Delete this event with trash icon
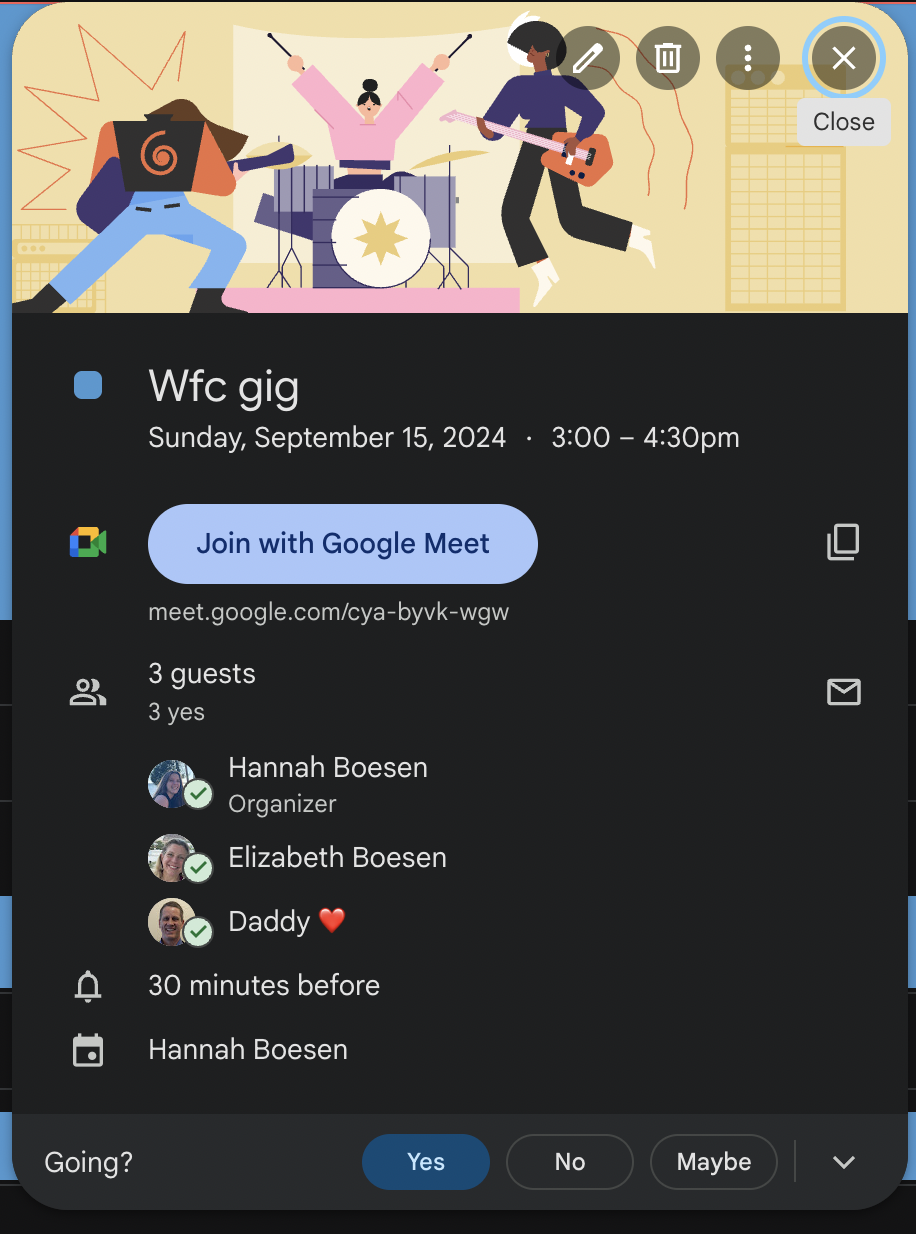The image size is (916, 1234). (668, 58)
